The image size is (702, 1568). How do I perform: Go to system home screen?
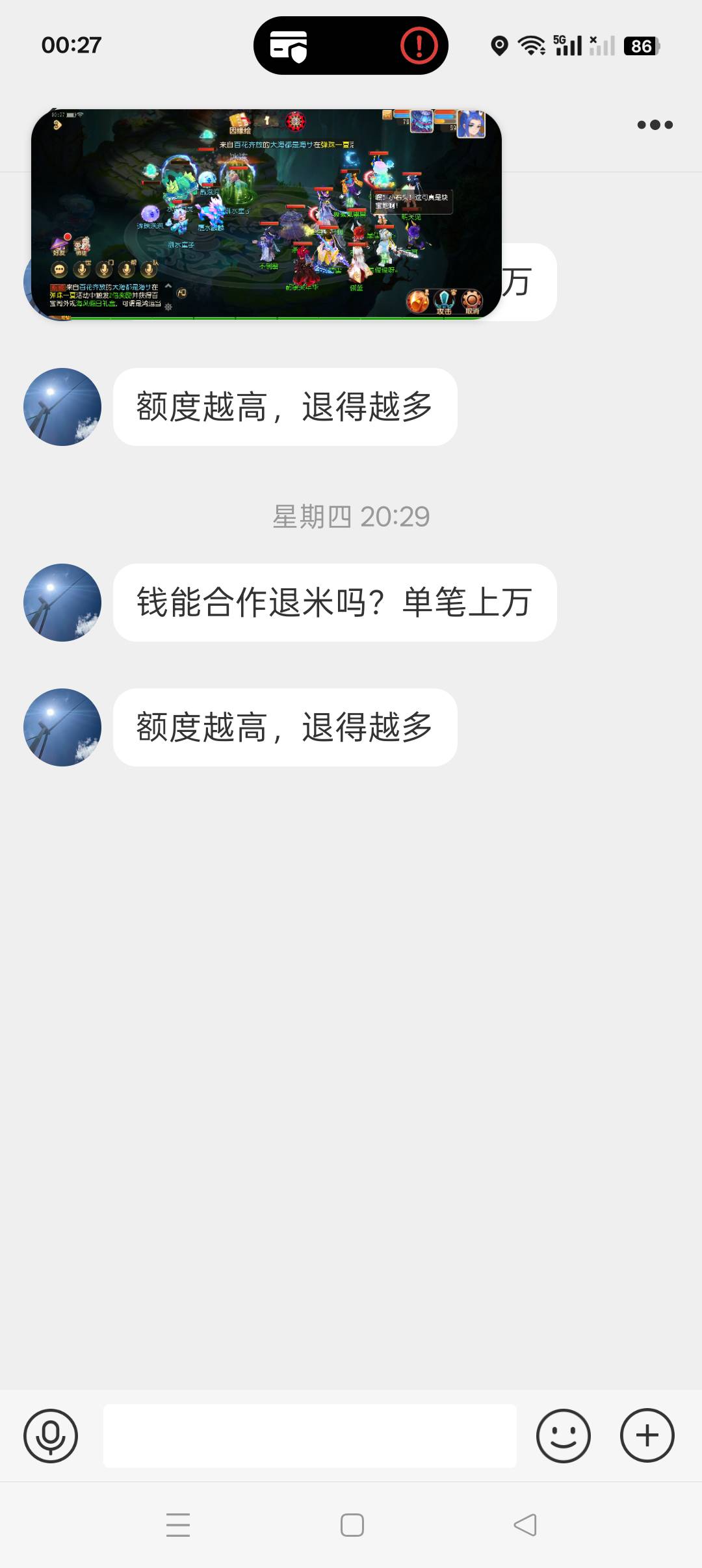point(352,1525)
